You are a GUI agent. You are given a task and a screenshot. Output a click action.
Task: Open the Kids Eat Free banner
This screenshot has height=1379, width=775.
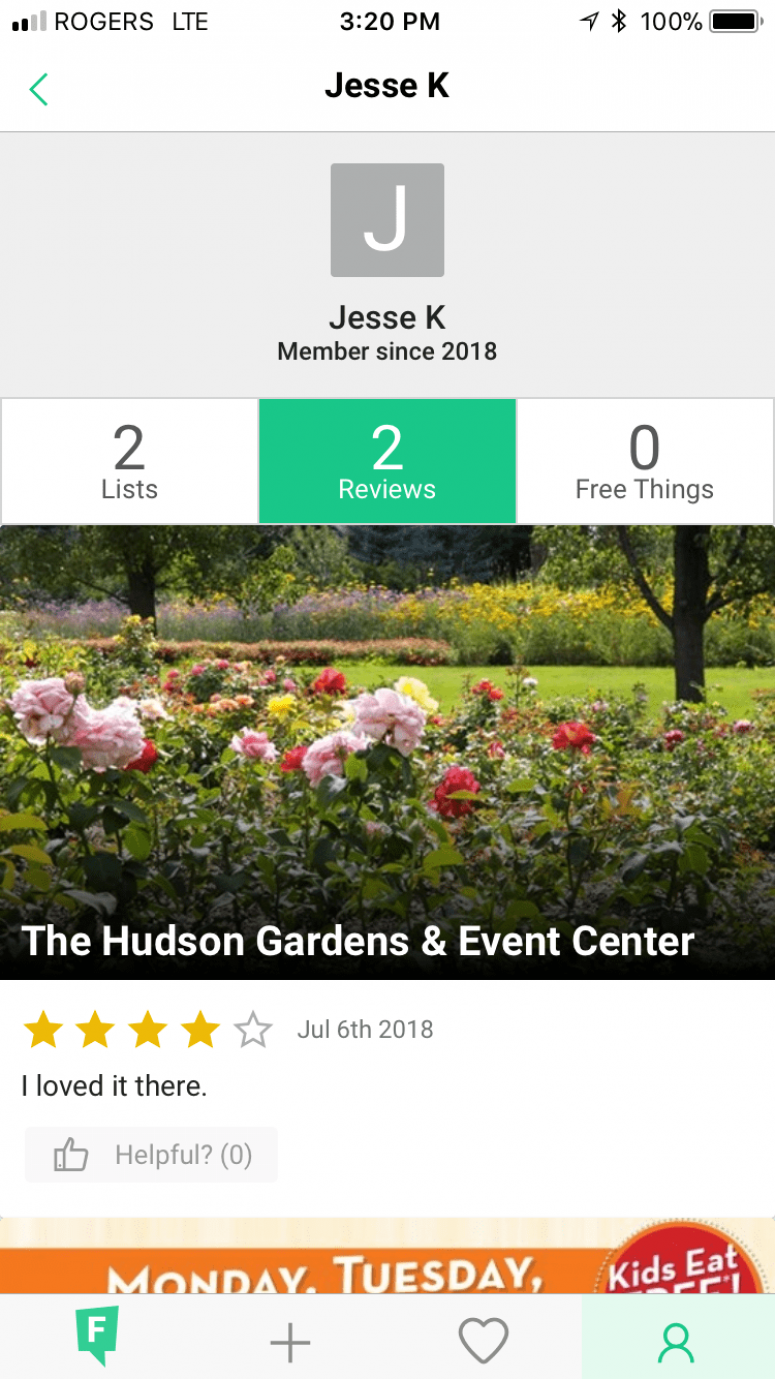coord(387,1257)
